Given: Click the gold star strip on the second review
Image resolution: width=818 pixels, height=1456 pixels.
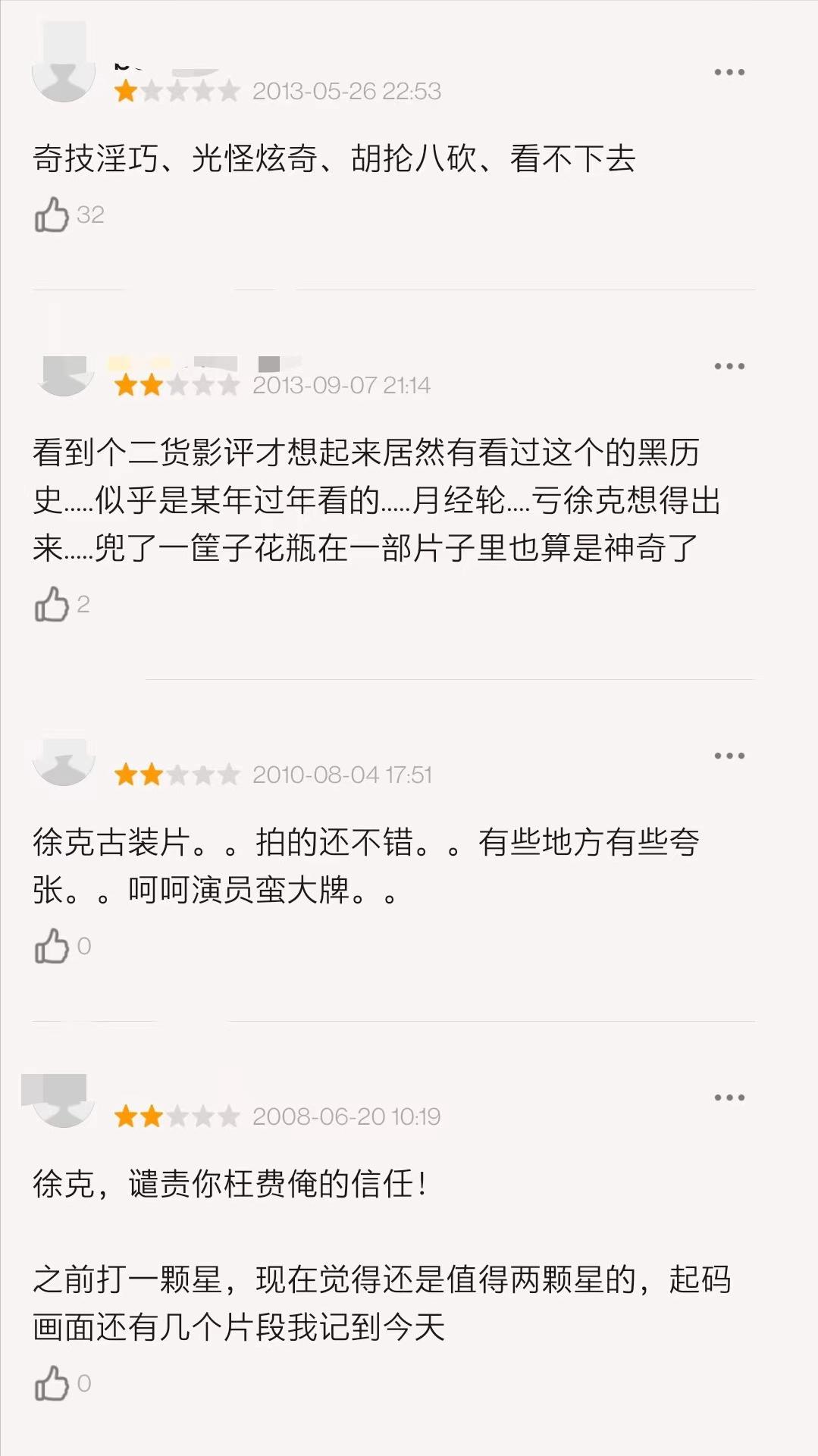Looking at the screenshot, I should [174, 385].
